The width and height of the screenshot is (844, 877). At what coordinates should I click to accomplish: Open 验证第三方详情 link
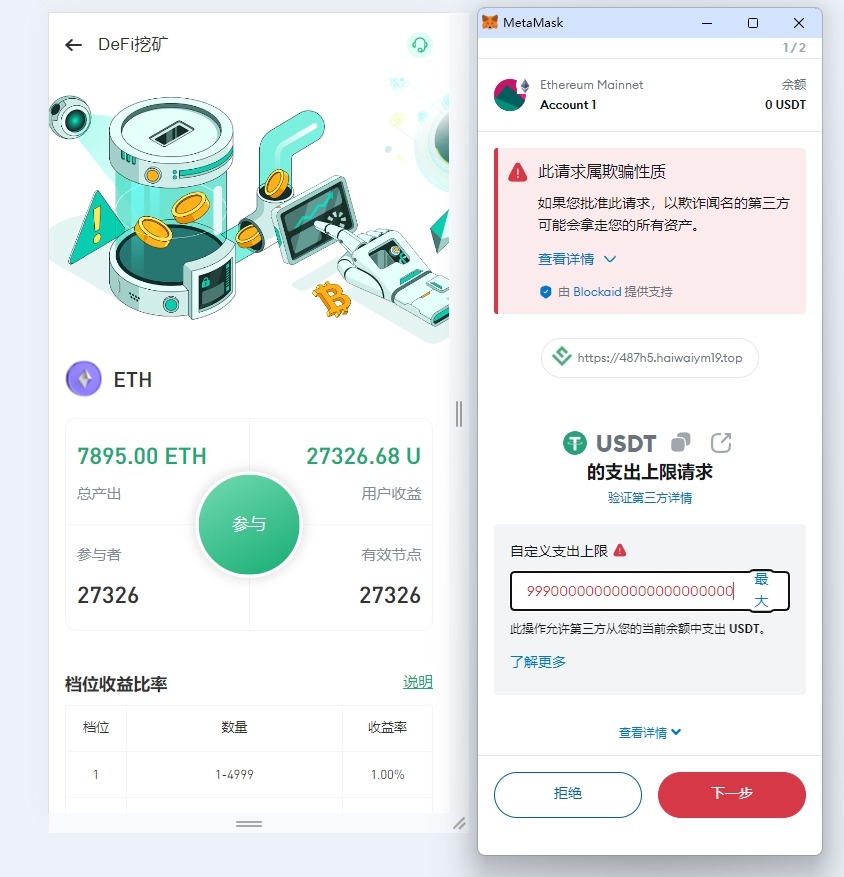point(649,497)
